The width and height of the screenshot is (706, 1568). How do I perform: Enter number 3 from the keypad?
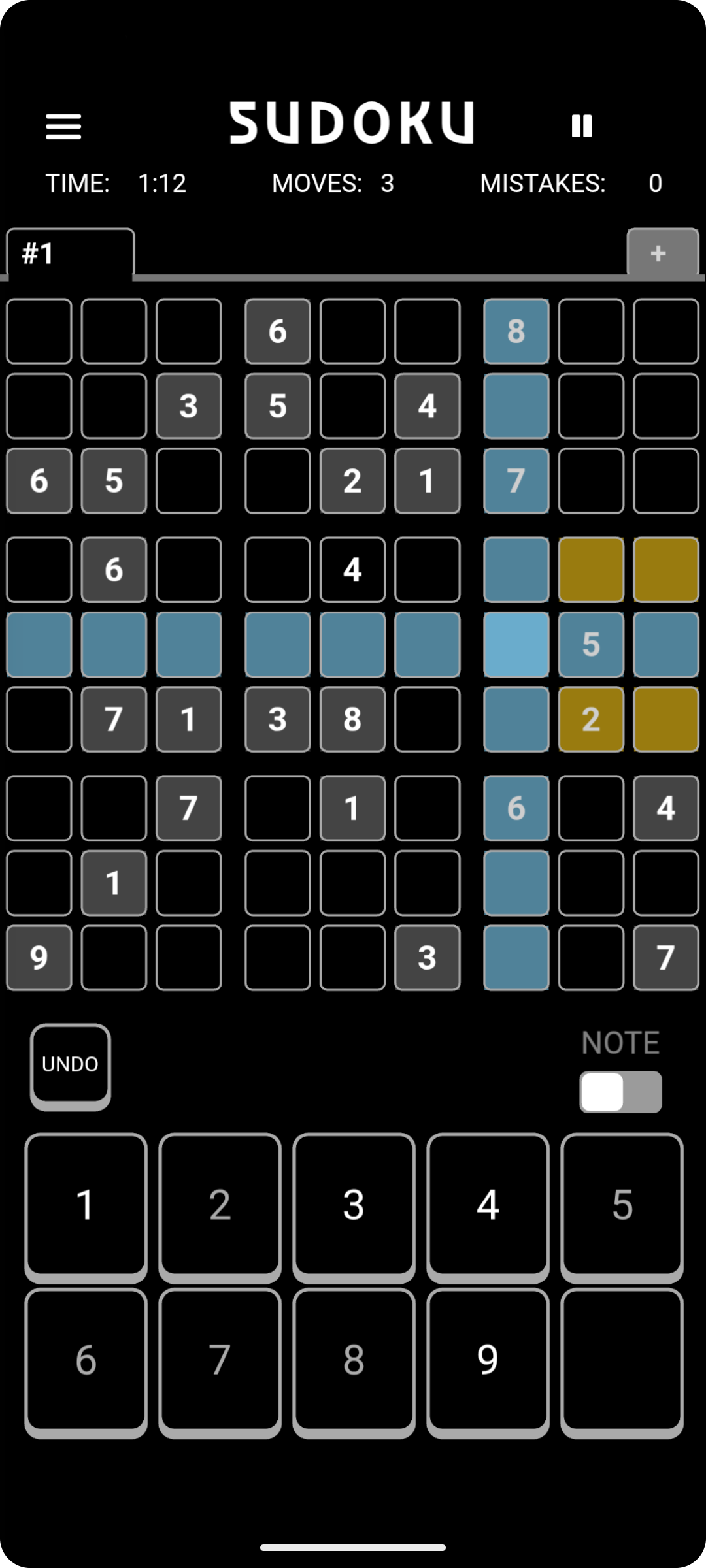pos(354,1204)
